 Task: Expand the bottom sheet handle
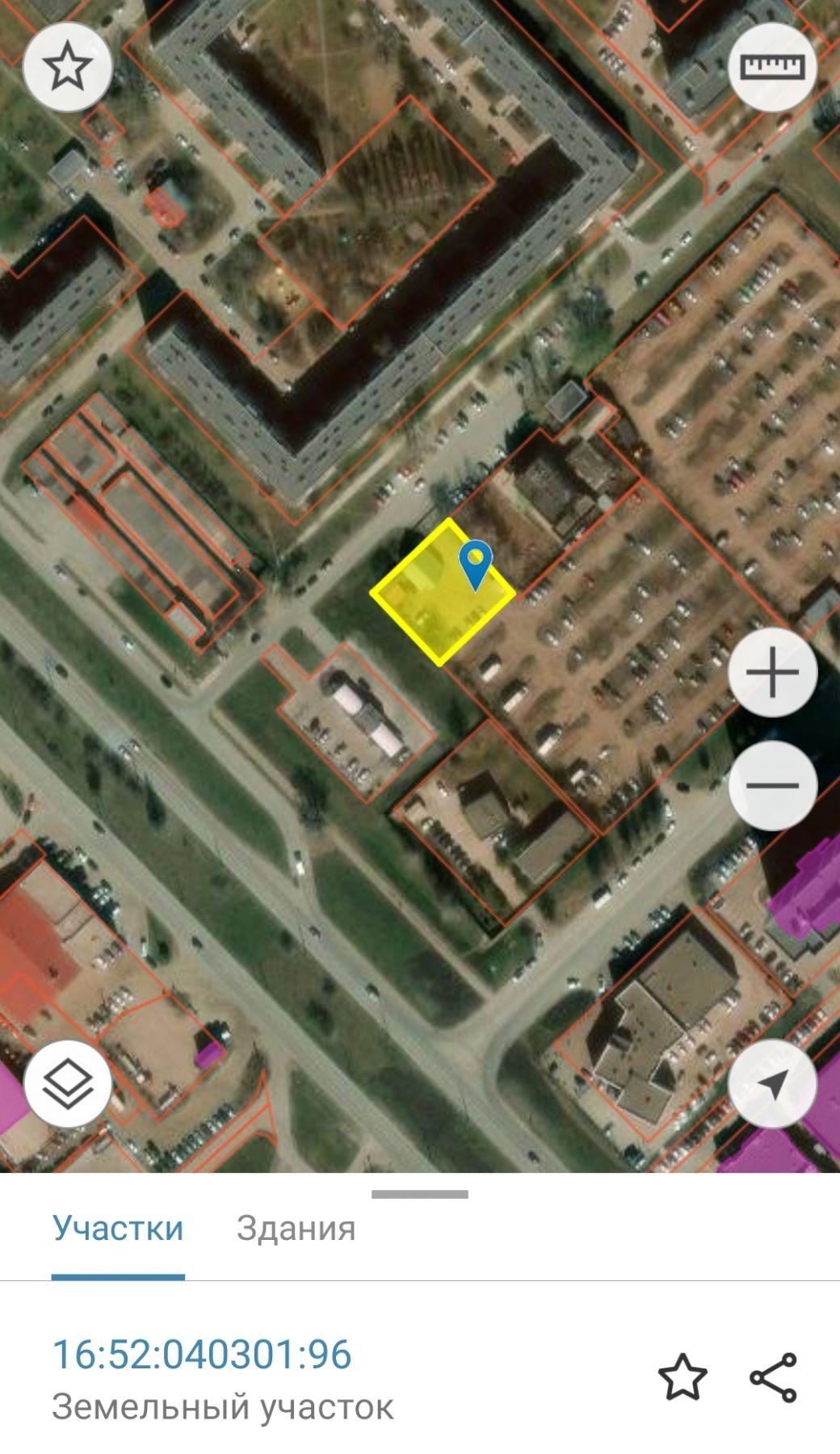[420, 1194]
